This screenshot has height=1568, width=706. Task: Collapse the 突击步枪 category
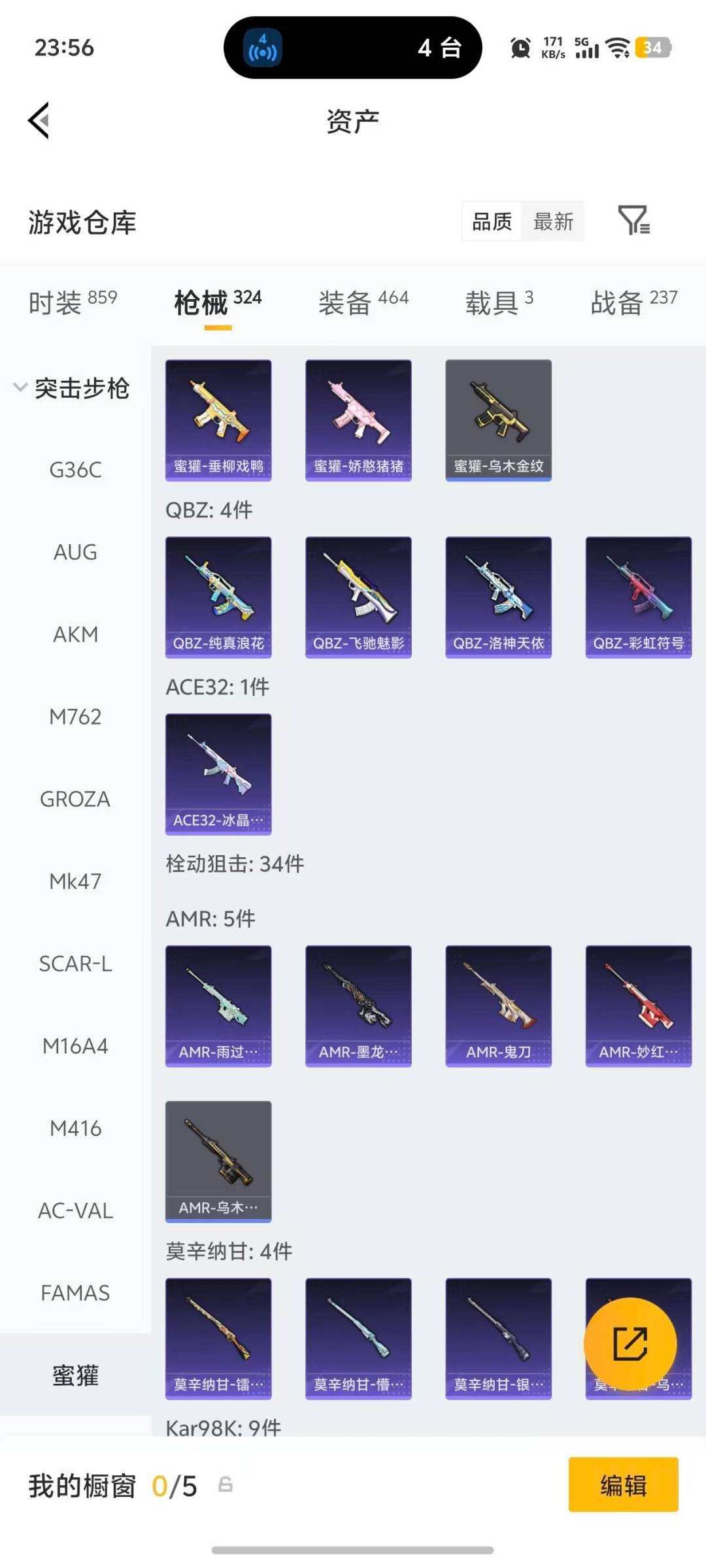(x=72, y=389)
